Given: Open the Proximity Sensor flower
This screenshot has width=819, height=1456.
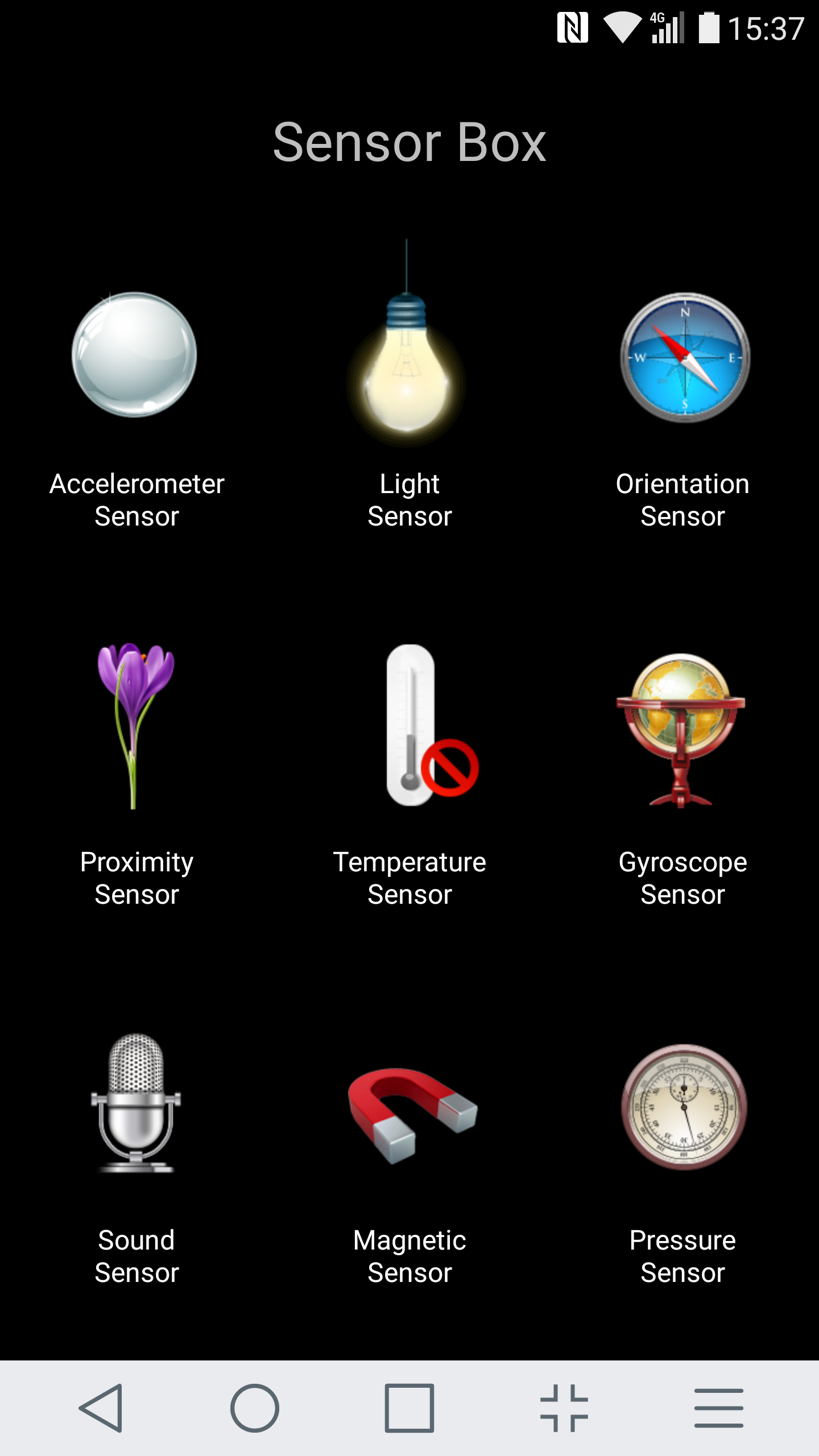Looking at the screenshot, I should pos(135,726).
